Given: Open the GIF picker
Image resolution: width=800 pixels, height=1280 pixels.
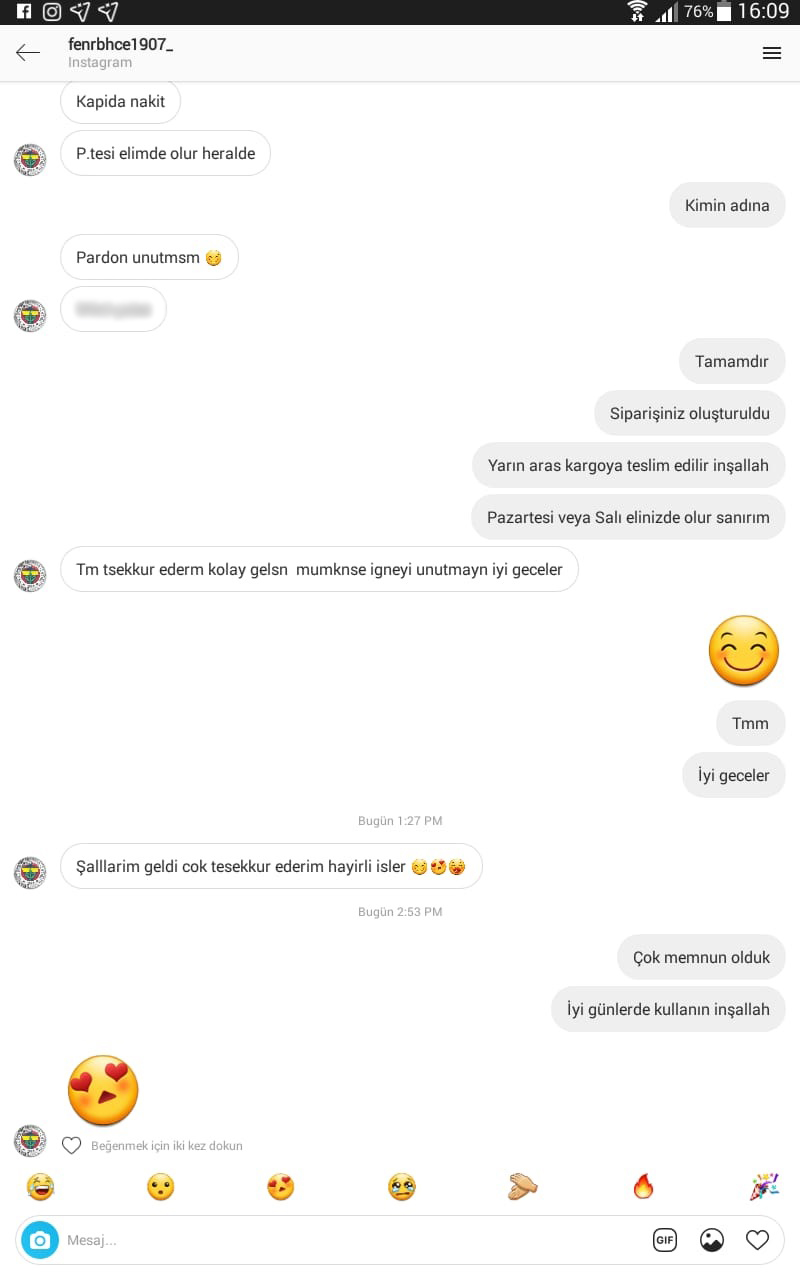Looking at the screenshot, I should 664,1240.
